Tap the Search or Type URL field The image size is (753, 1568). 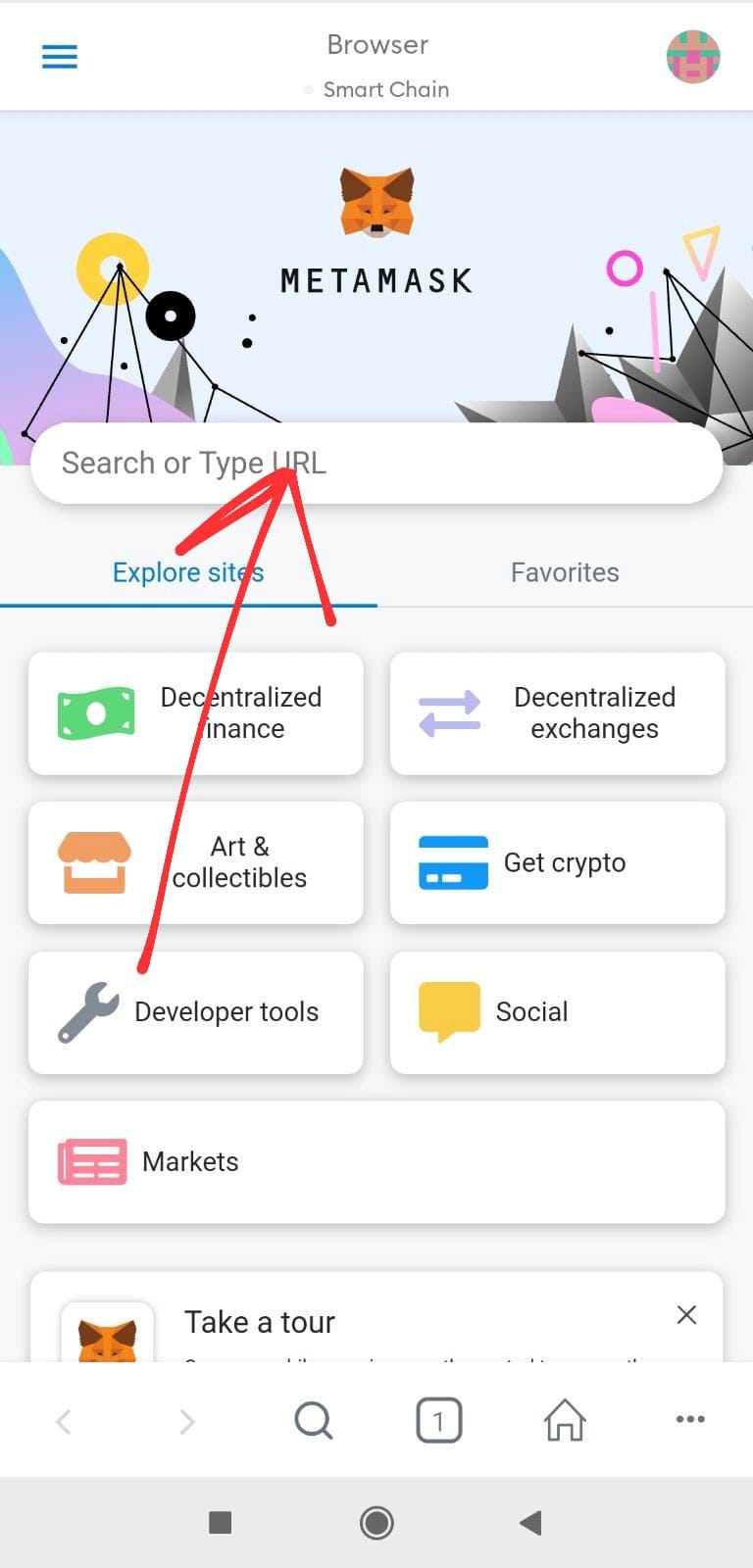[x=376, y=464]
